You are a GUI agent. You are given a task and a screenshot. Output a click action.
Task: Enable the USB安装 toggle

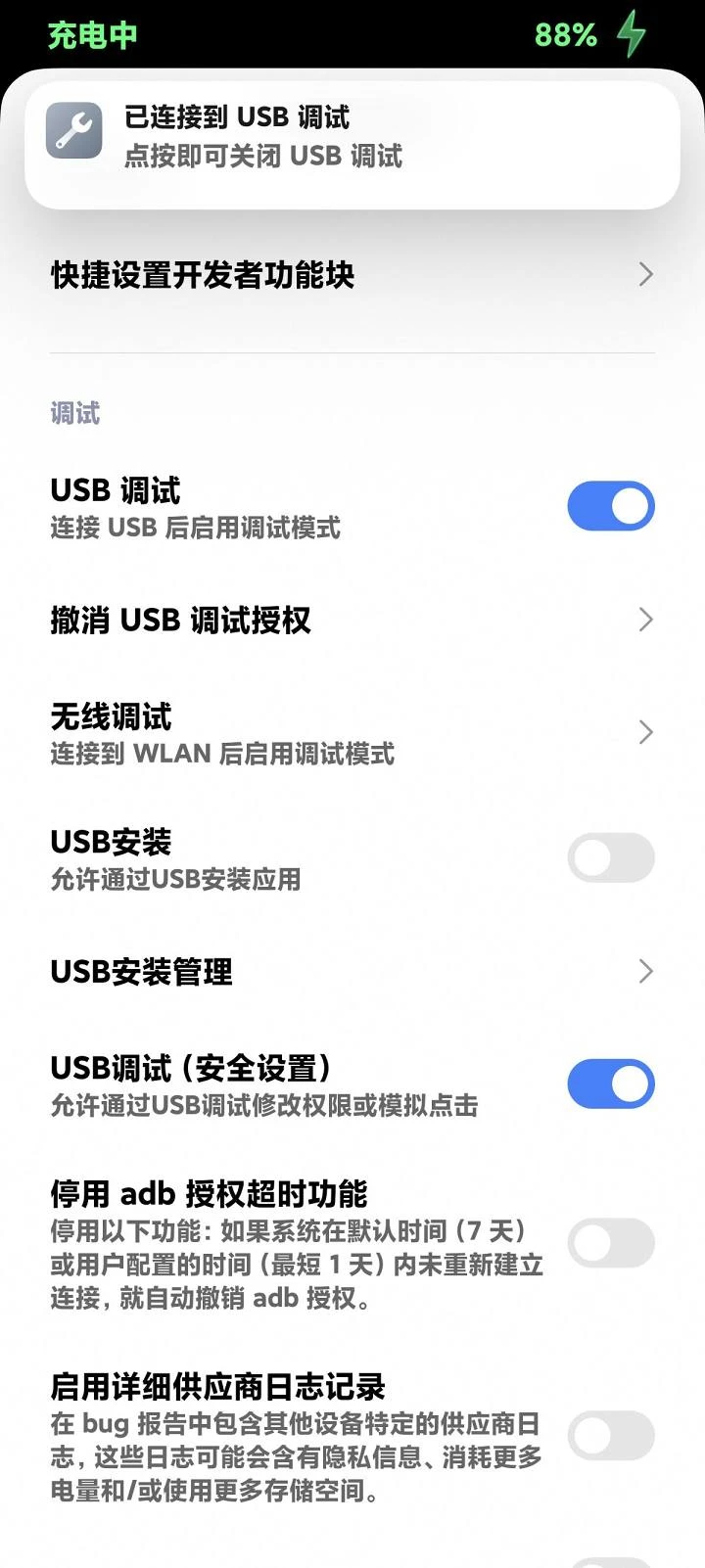pyautogui.click(x=610, y=857)
